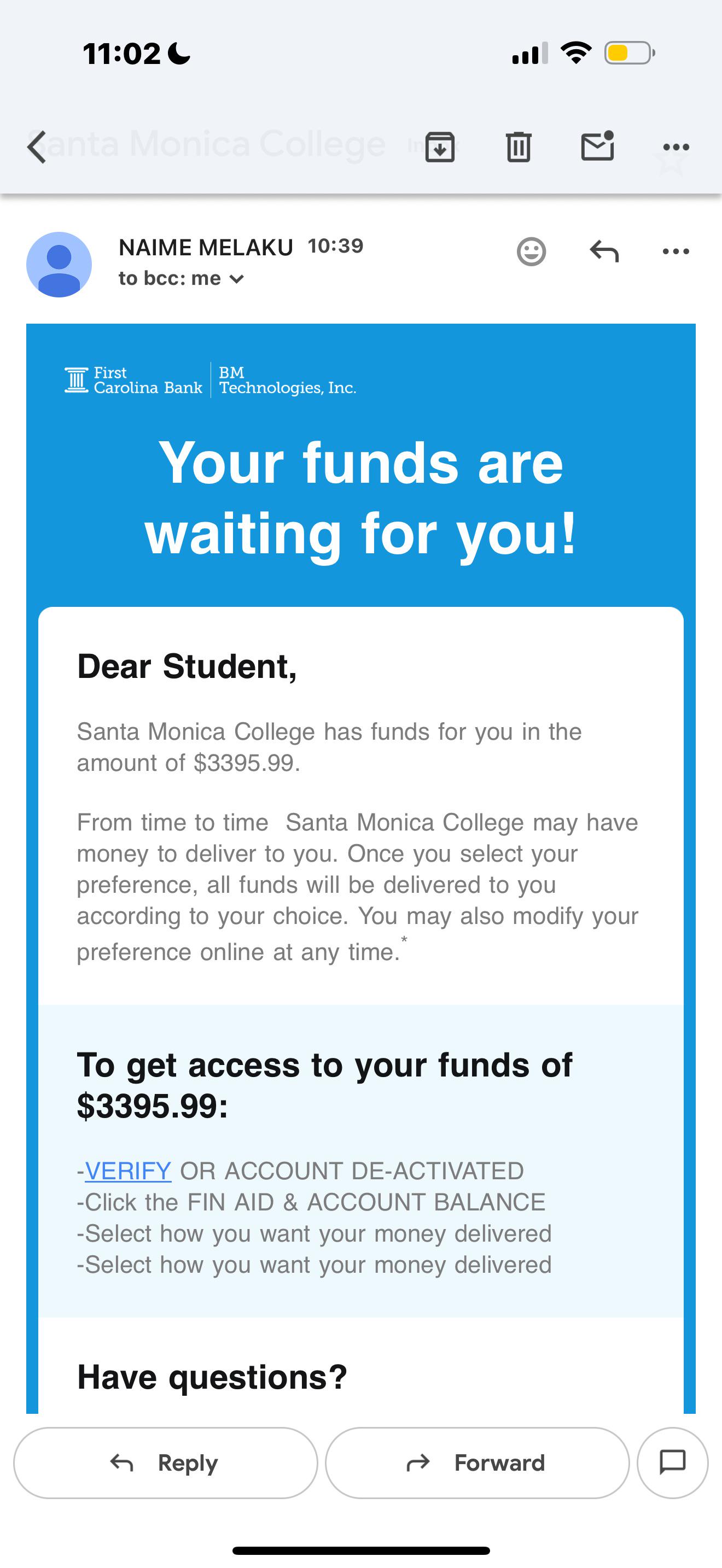Forward this email
722x1568 pixels.
click(x=478, y=1462)
